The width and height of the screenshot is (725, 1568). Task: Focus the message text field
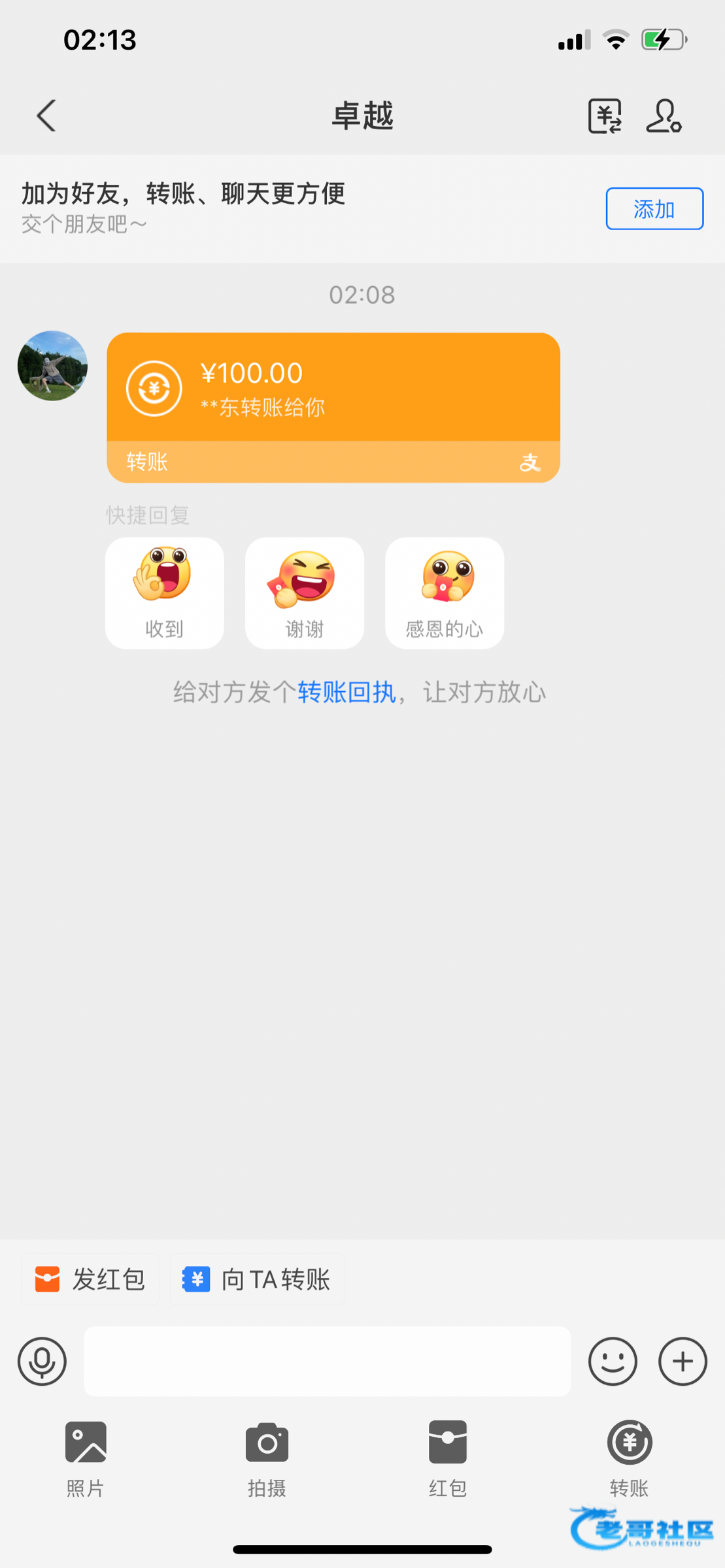327,1362
